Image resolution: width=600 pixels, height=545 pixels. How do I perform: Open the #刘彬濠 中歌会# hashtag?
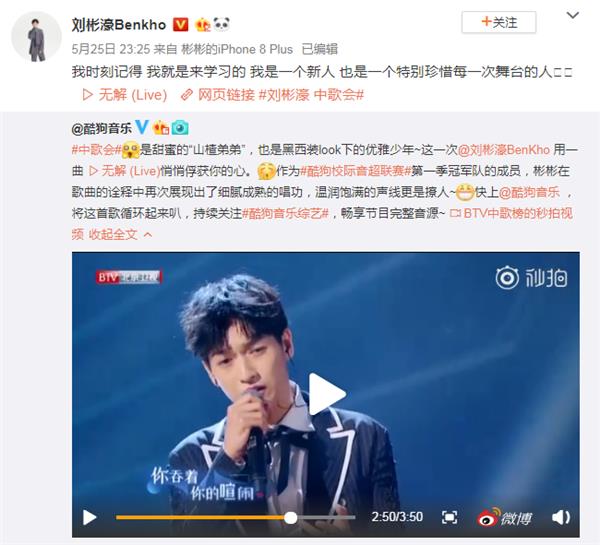pos(311,95)
